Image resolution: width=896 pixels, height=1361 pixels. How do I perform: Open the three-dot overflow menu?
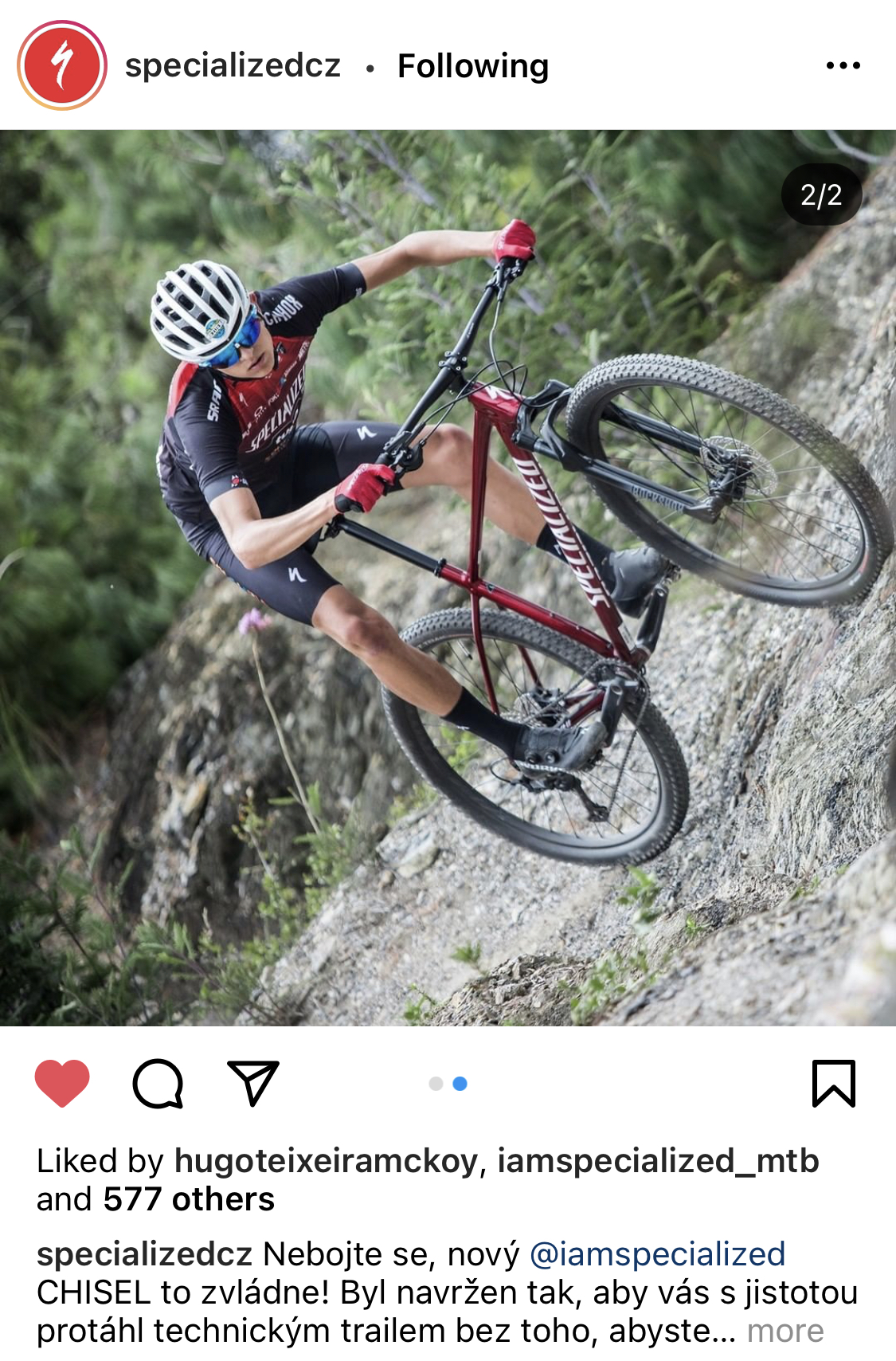coord(843,65)
